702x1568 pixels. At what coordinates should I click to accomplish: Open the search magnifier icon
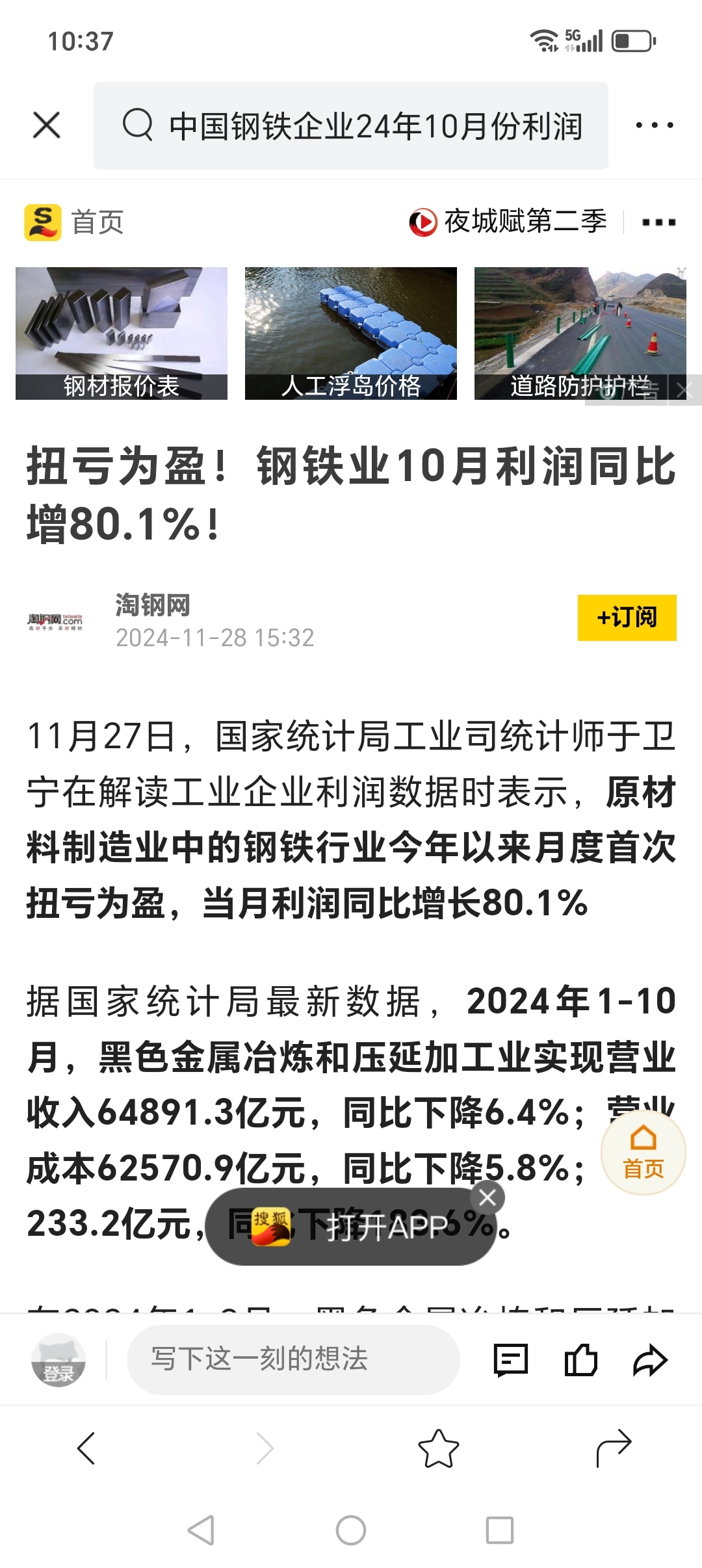138,124
